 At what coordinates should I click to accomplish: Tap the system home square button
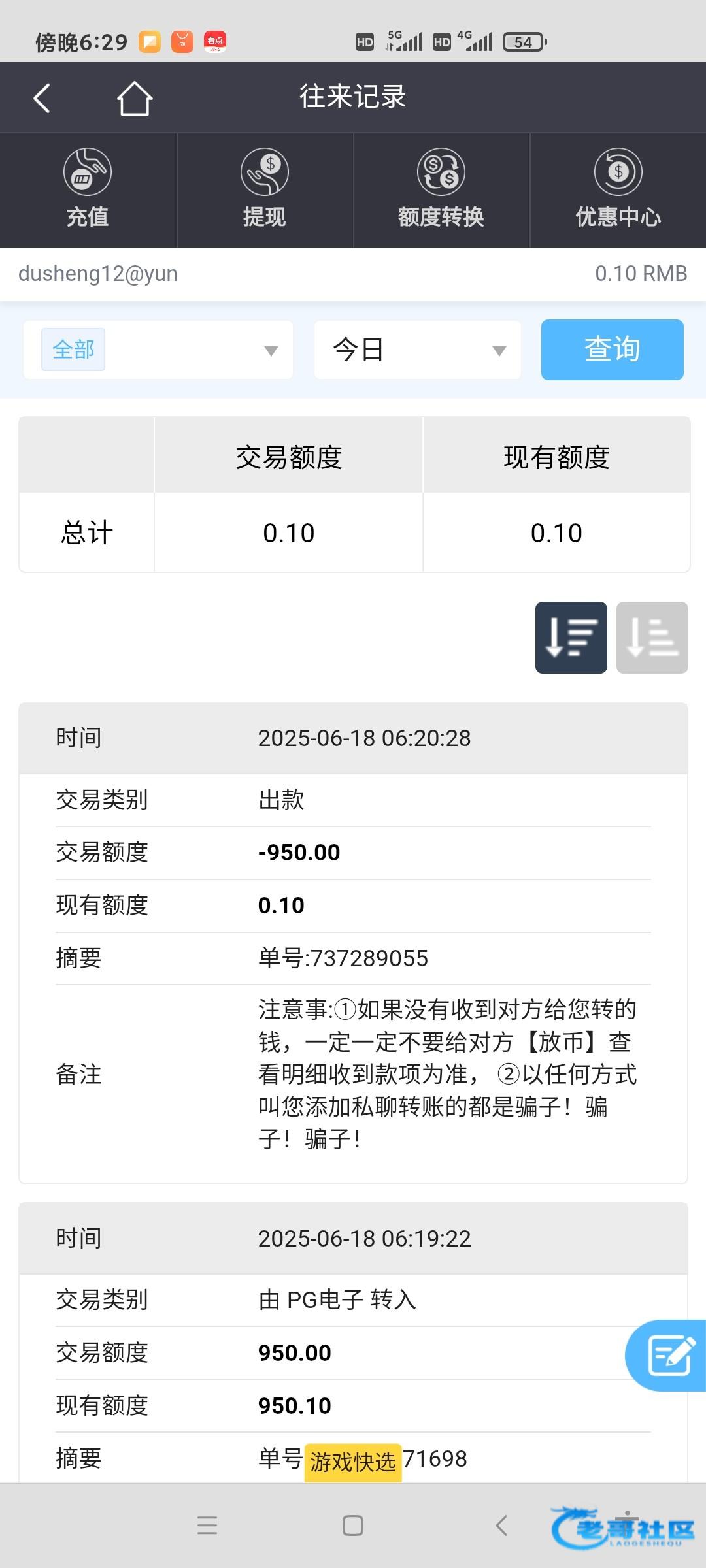[353, 1525]
